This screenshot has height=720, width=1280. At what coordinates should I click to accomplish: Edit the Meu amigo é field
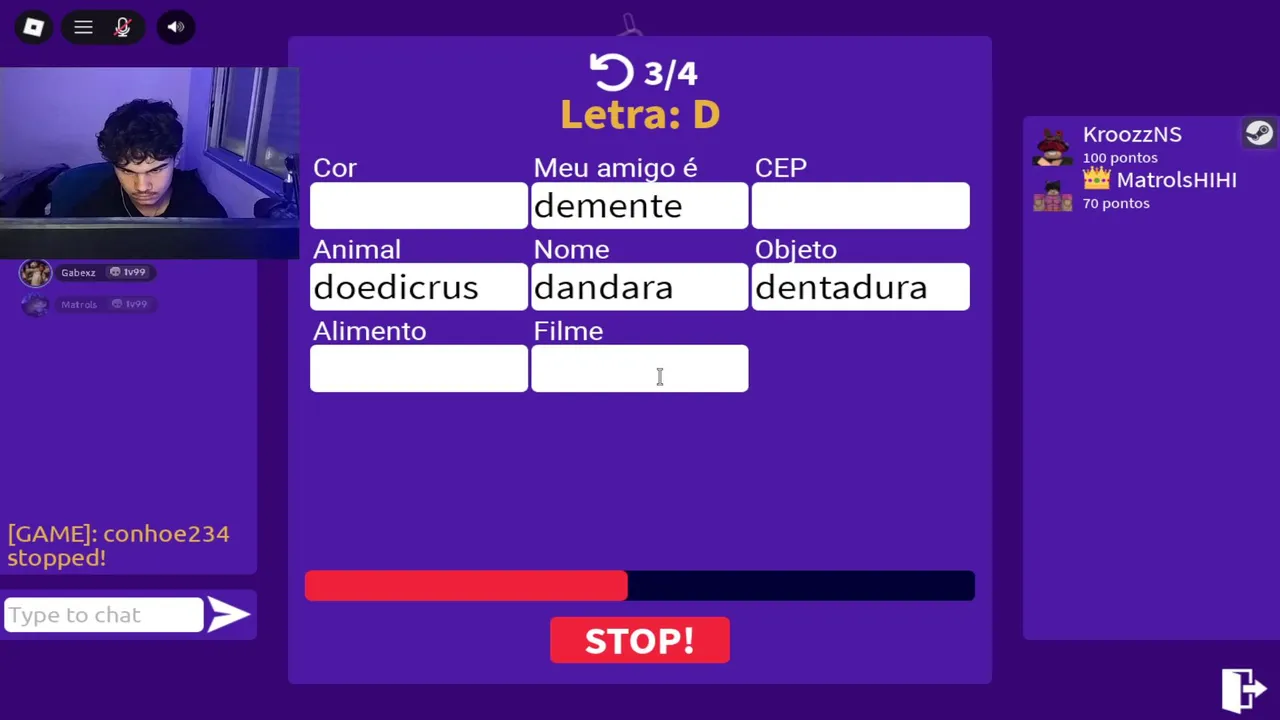click(x=639, y=206)
